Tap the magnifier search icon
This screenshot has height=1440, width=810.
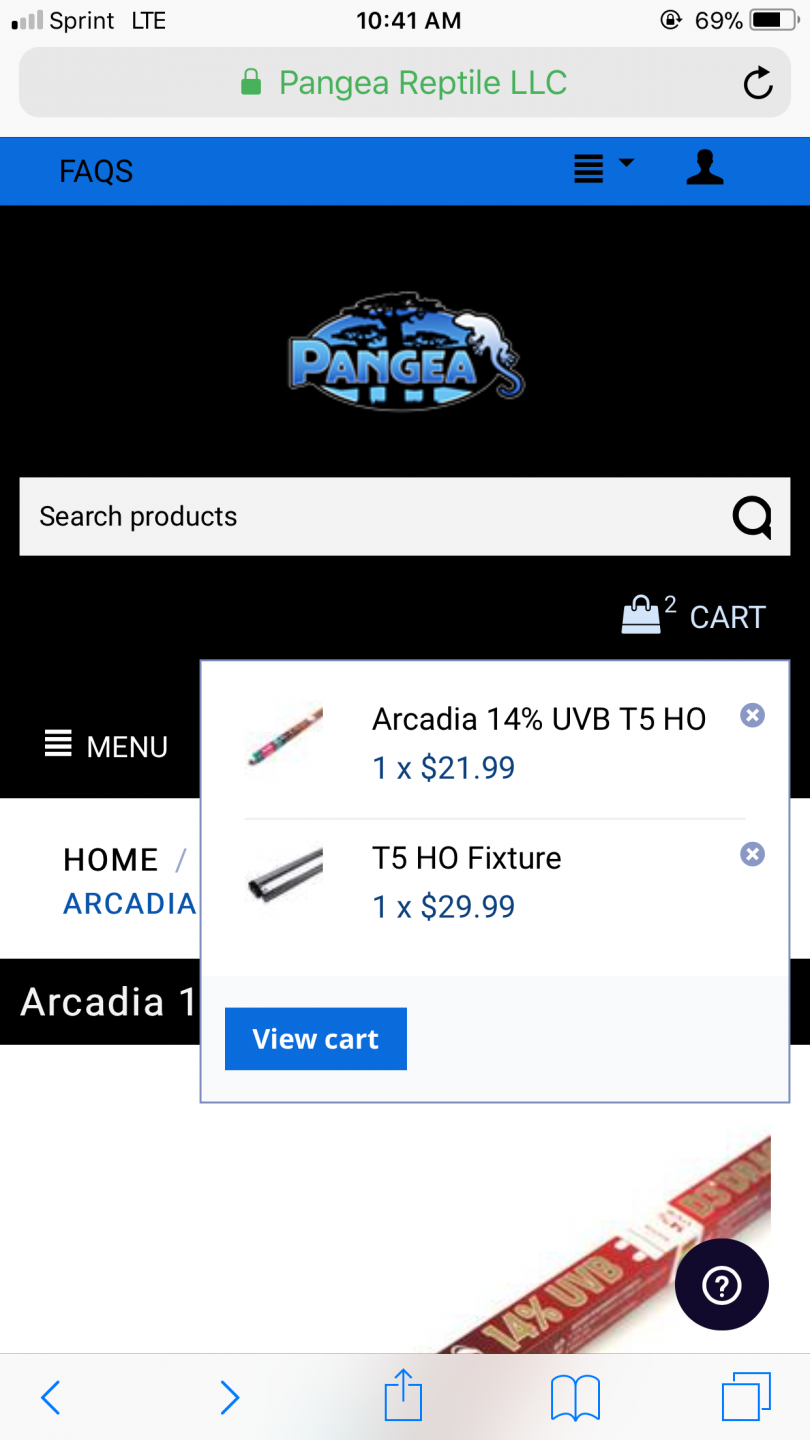[752, 517]
